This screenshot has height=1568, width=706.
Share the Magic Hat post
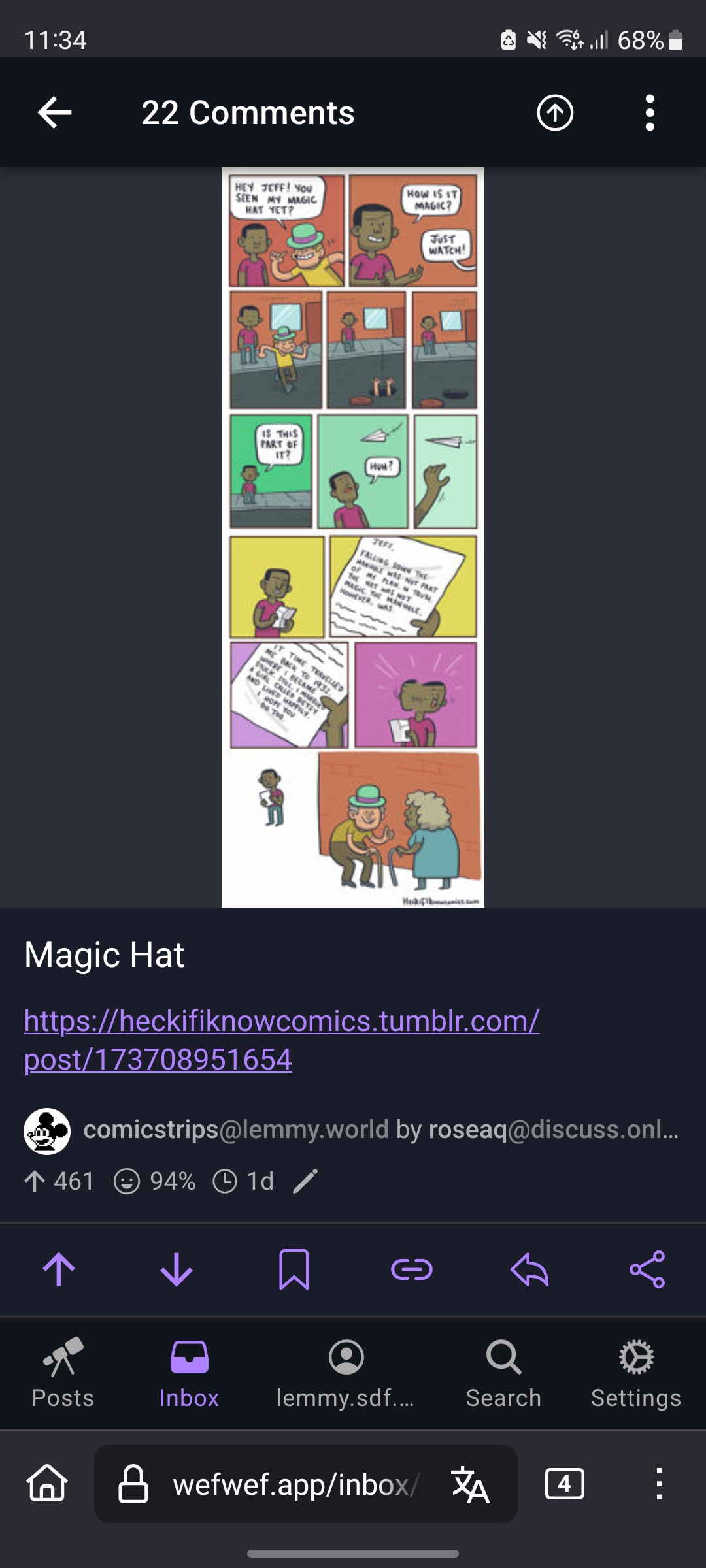pos(647,1269)
